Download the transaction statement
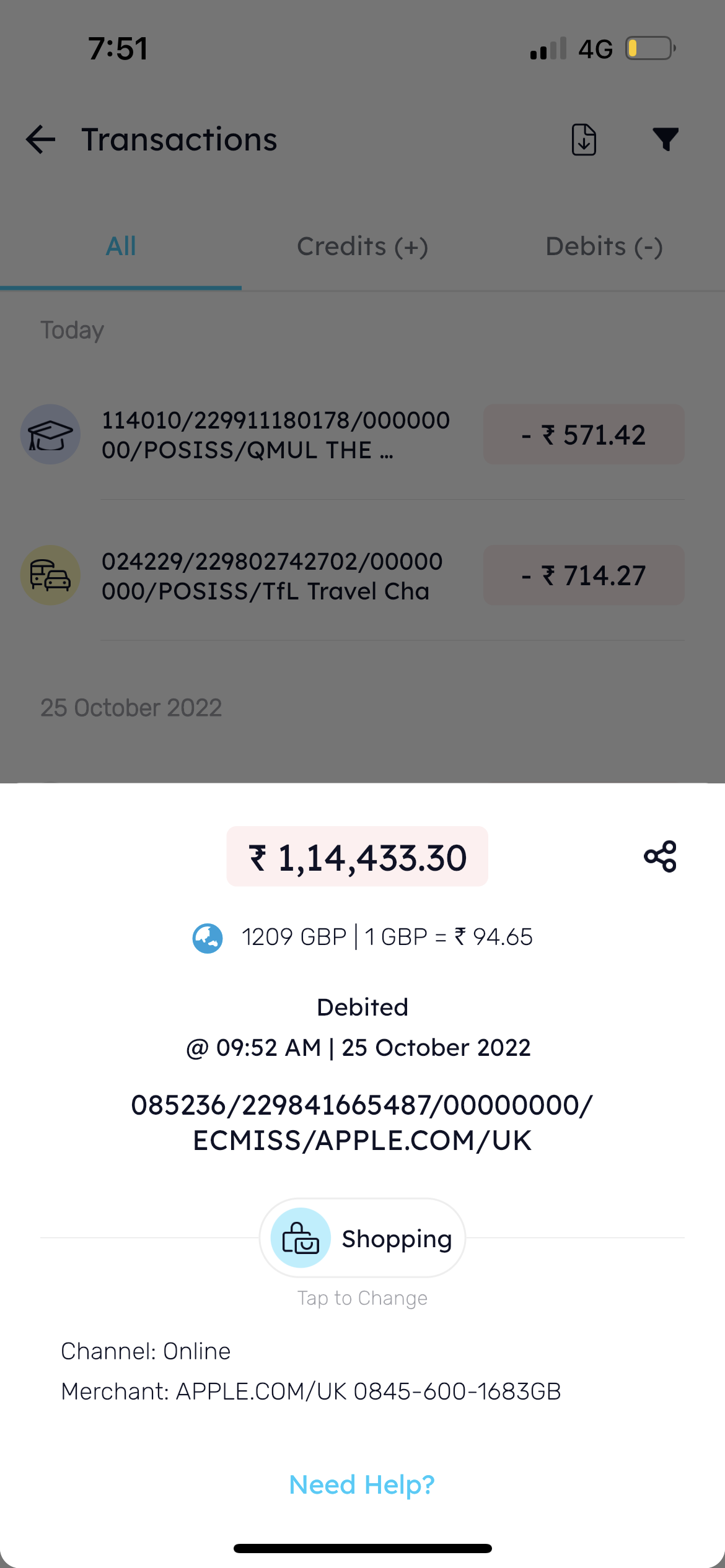This screenshot has height=1568, width=725. [x=584, y=139]
